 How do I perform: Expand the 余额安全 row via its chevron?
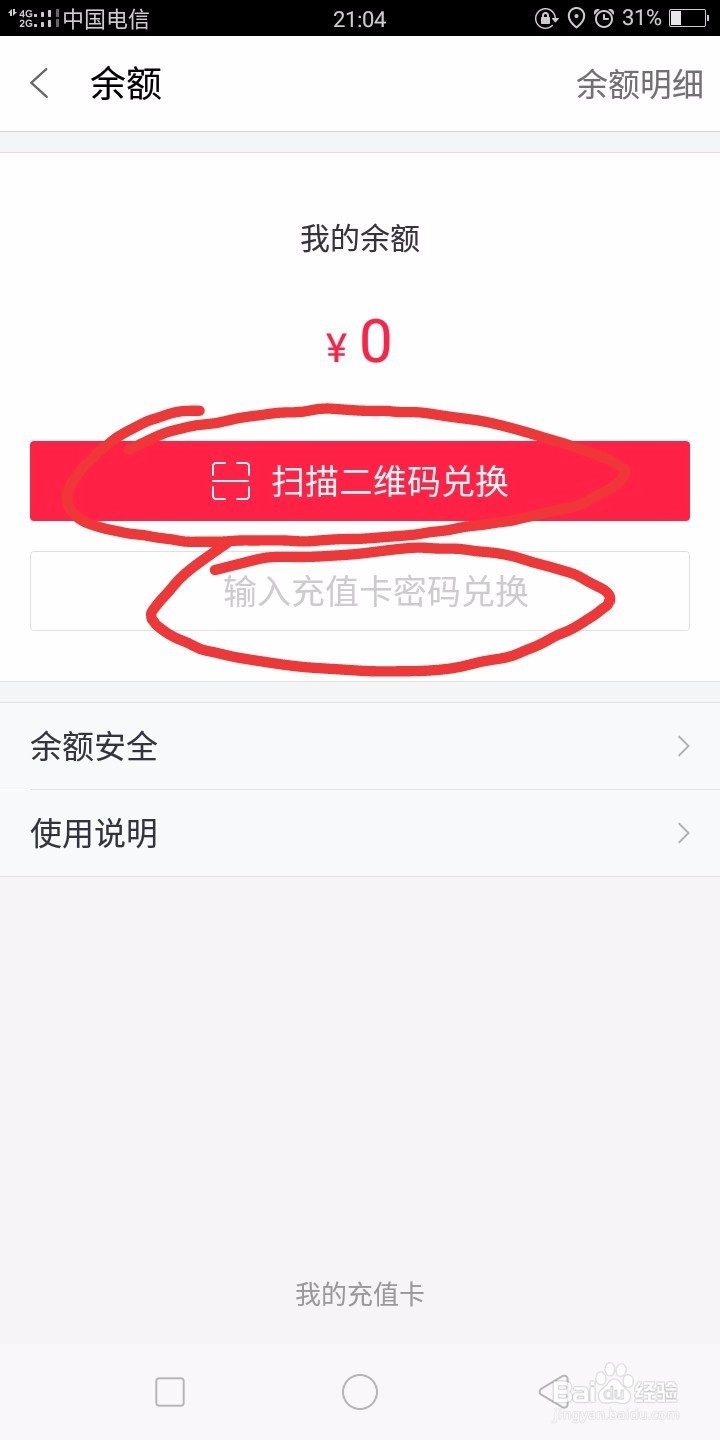pyautogui.click(x=683, y=745)
